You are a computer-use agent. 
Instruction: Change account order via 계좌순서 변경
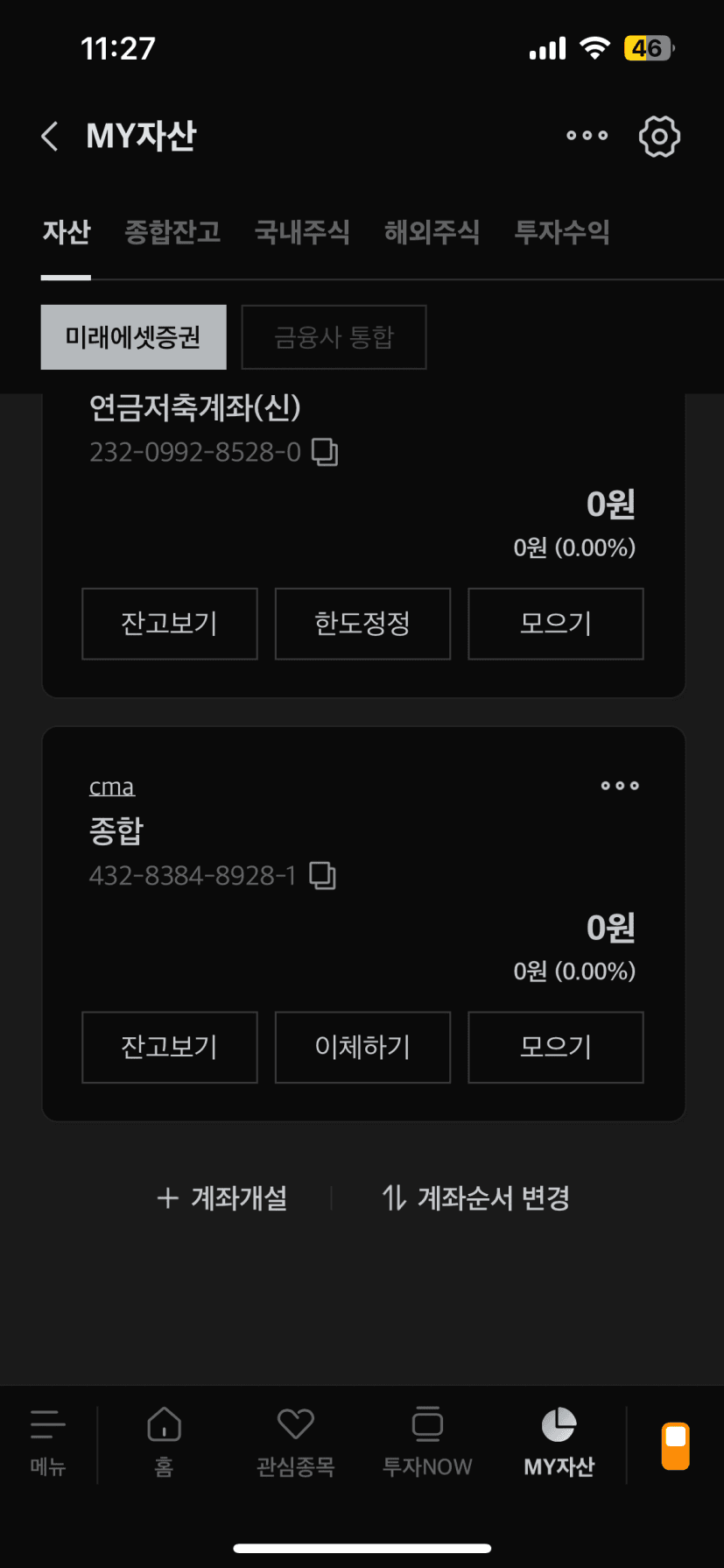tap(476, 1197)
